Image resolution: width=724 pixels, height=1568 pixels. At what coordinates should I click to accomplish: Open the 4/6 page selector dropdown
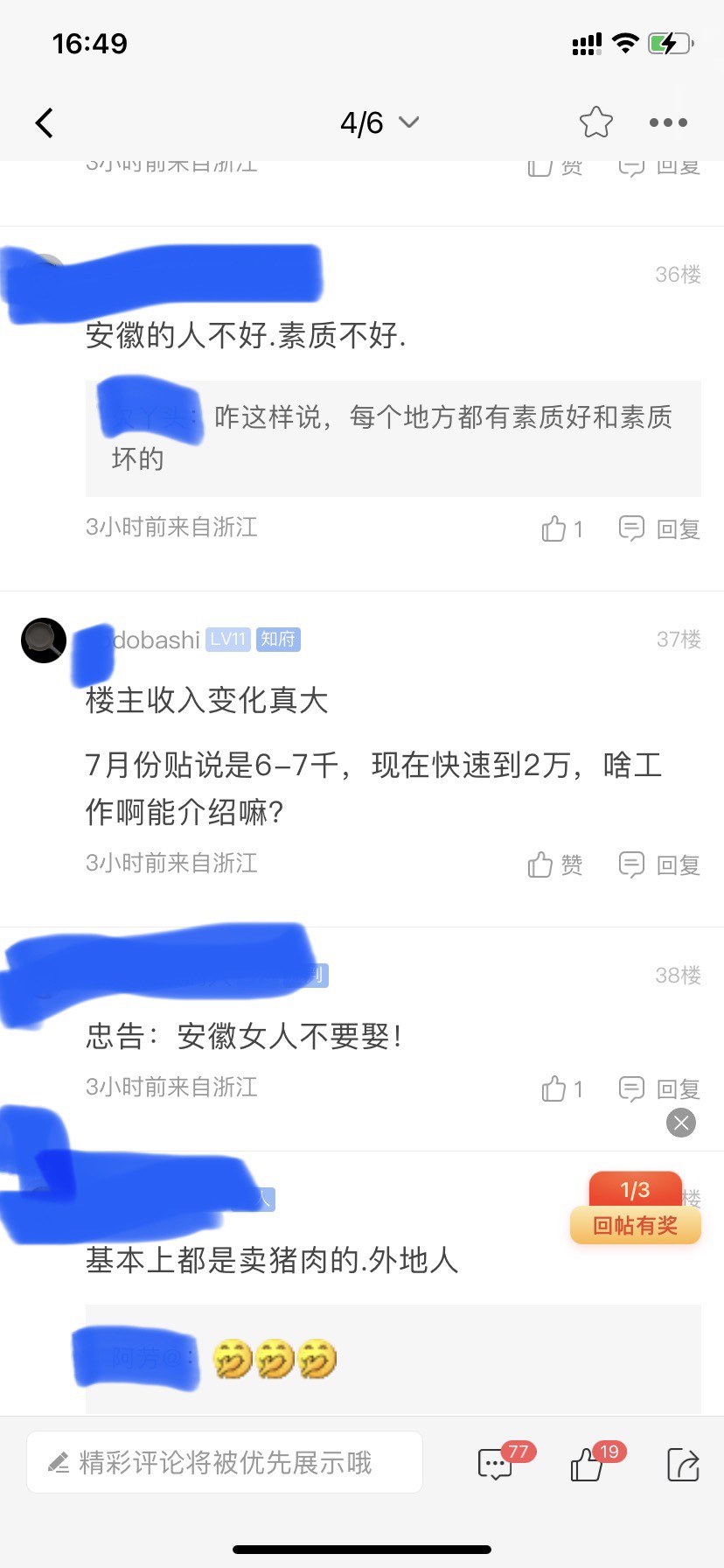[x=379, y=123]
